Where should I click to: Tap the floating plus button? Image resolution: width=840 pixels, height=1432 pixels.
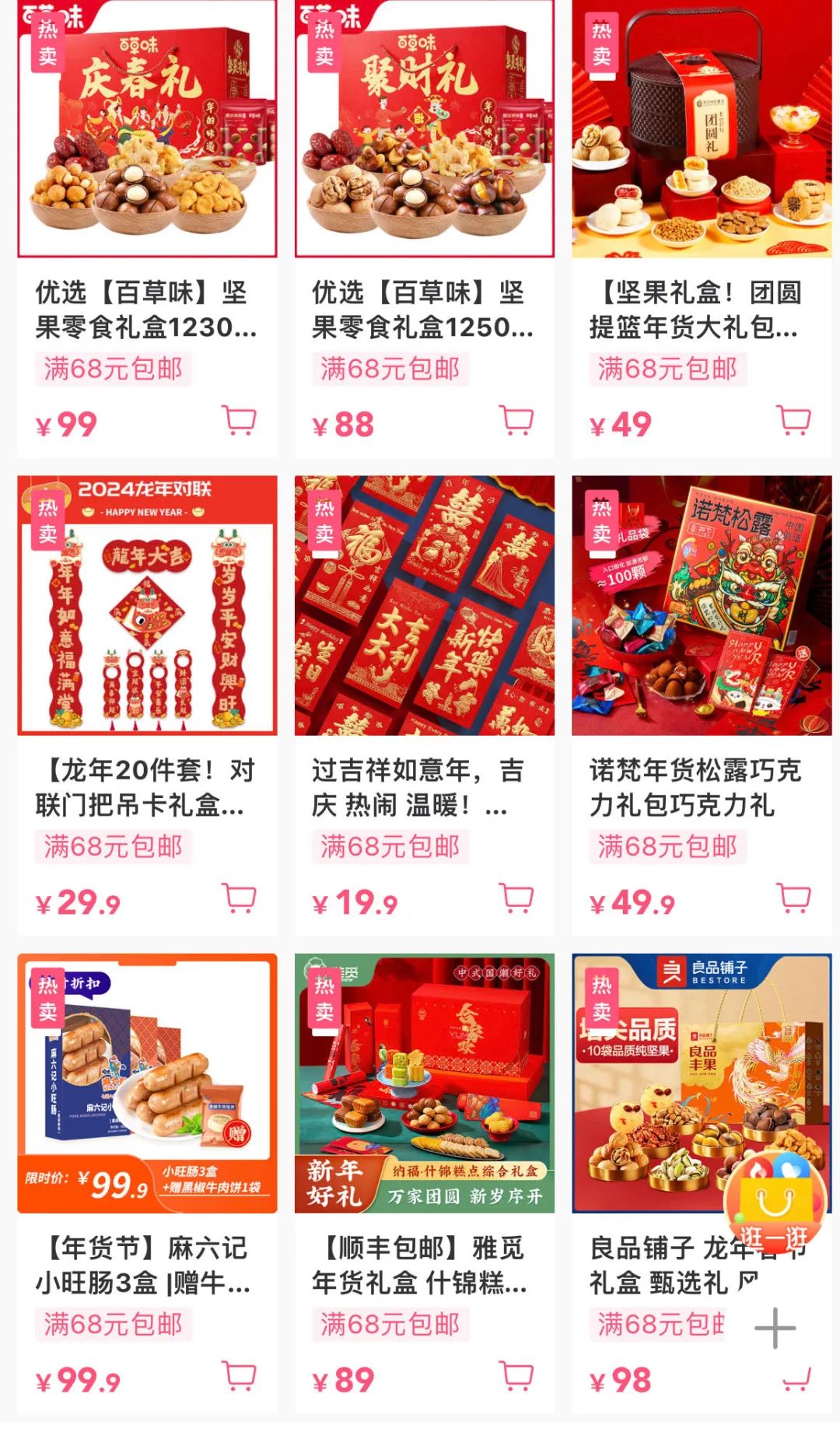coord(775,1328)
